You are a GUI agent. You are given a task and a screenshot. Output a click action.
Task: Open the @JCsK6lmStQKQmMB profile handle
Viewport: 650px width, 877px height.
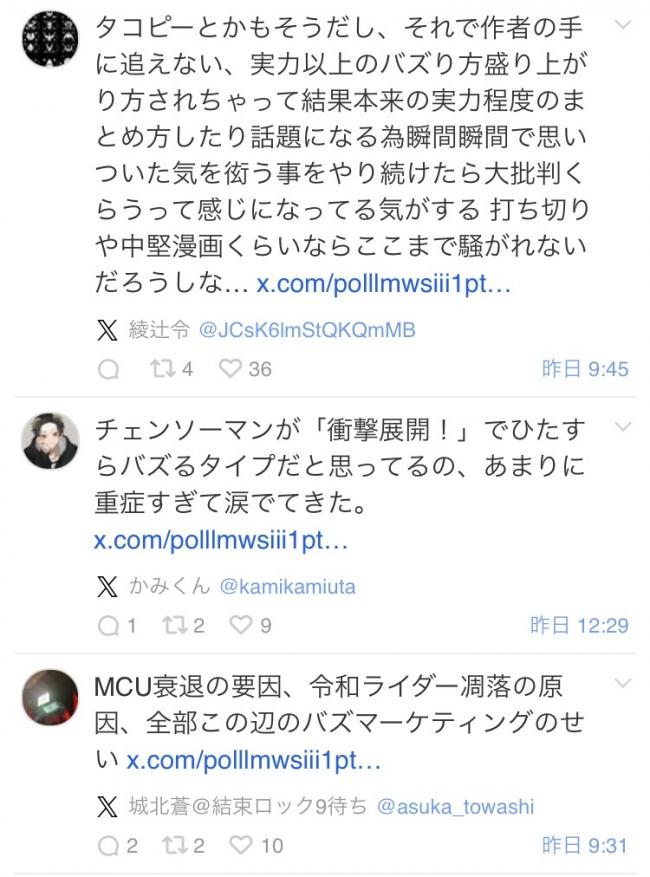[307, 329]
